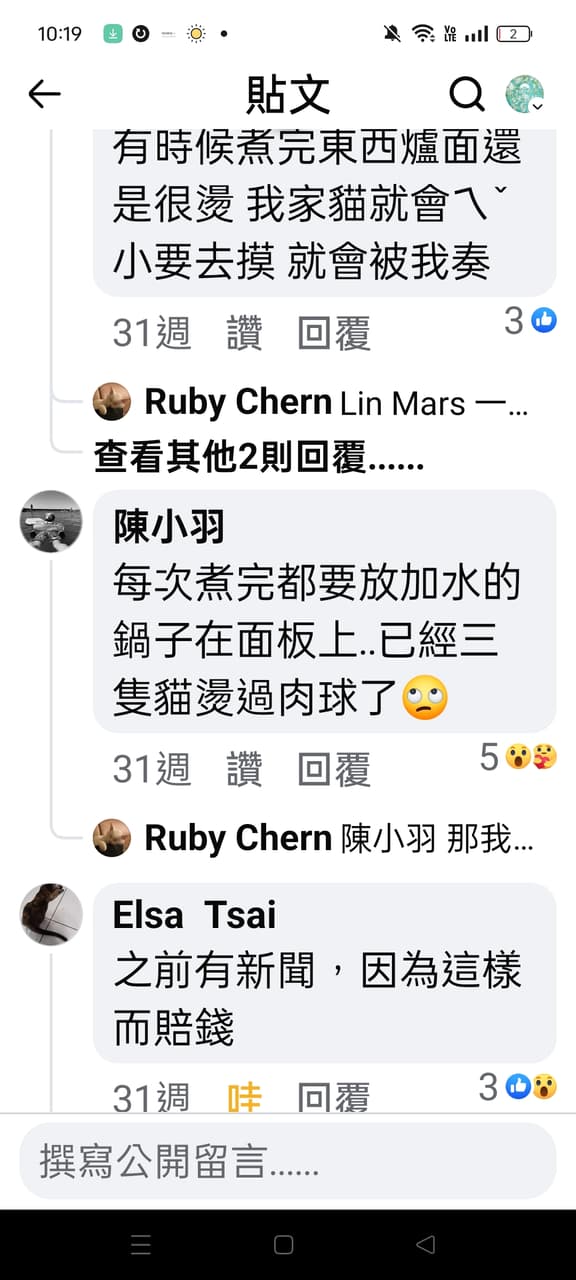This screenshot has width=576, height=1280.
Task: View reactions on Elsa Tsai's comment
Action: click(x=518, y=1086)
